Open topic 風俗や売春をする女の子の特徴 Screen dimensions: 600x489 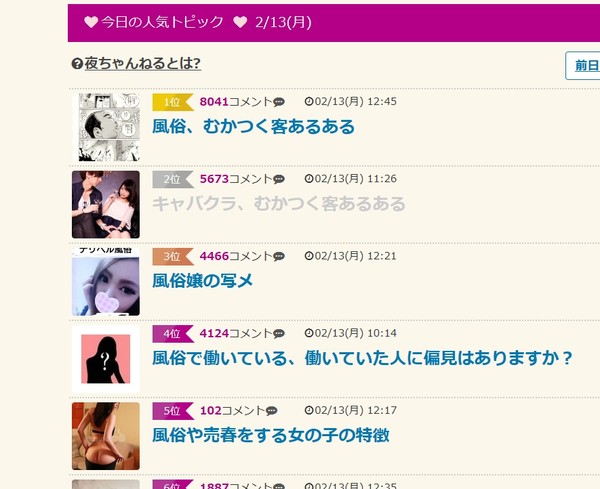point(270,435)
